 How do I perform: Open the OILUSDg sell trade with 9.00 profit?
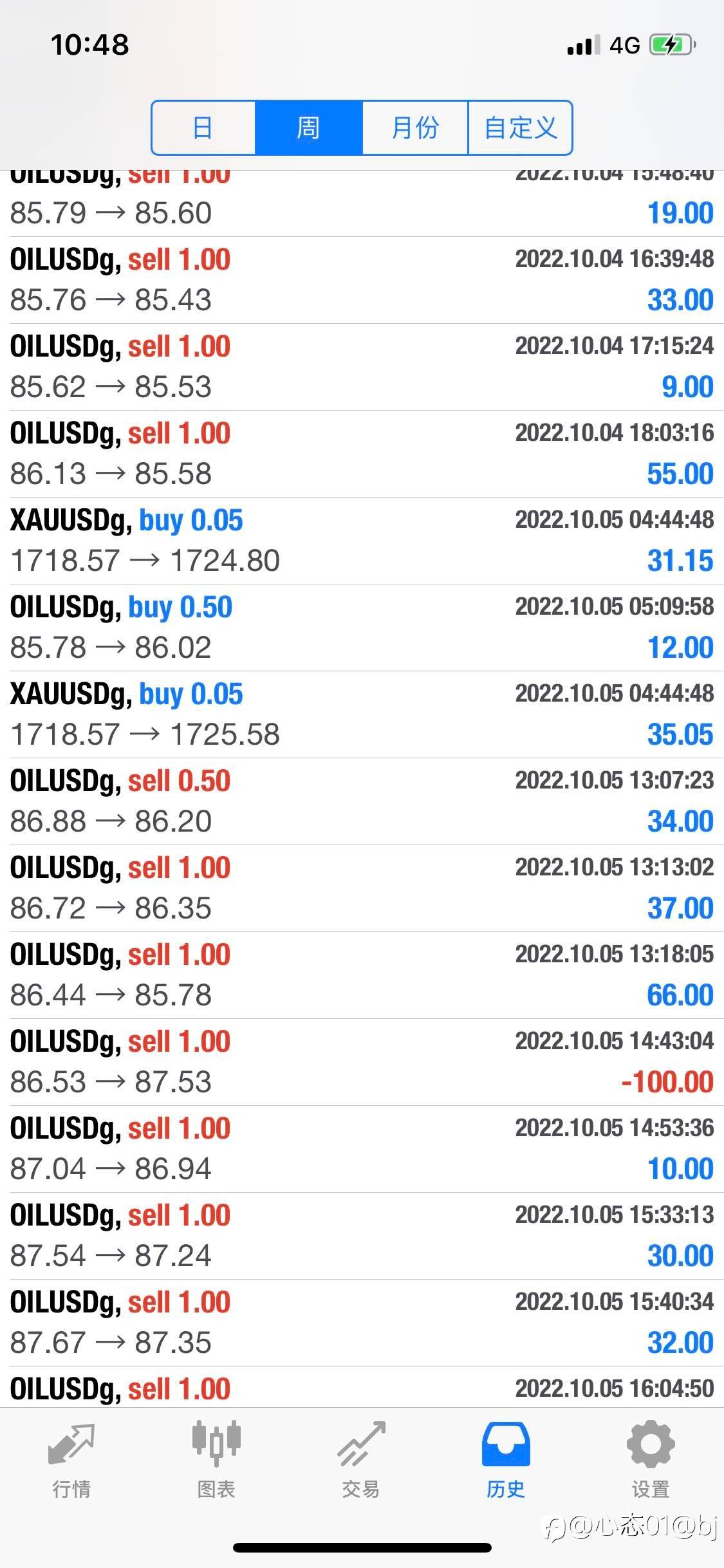[x=362, y=367]
